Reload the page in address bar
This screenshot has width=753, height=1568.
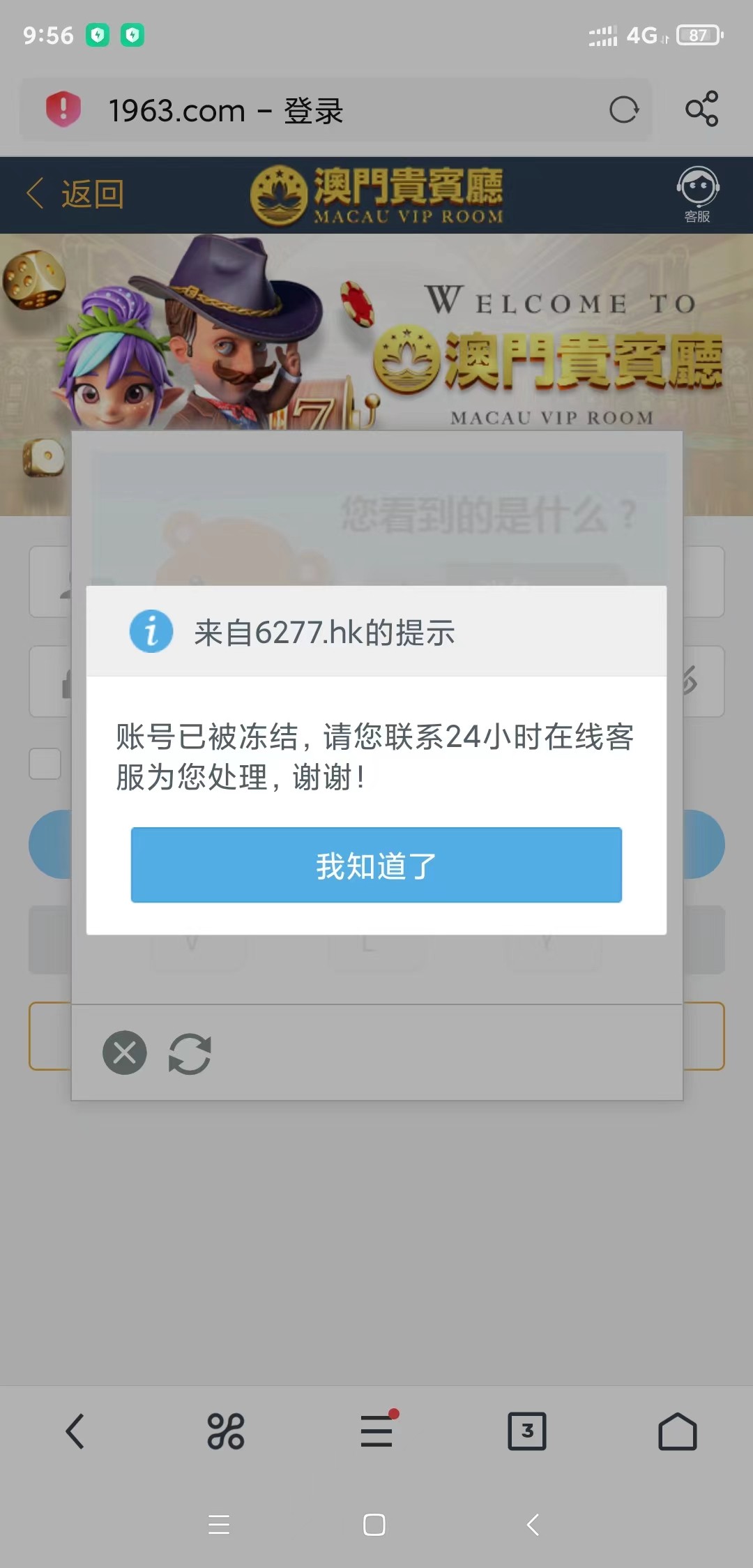click(x=623, y=110)
